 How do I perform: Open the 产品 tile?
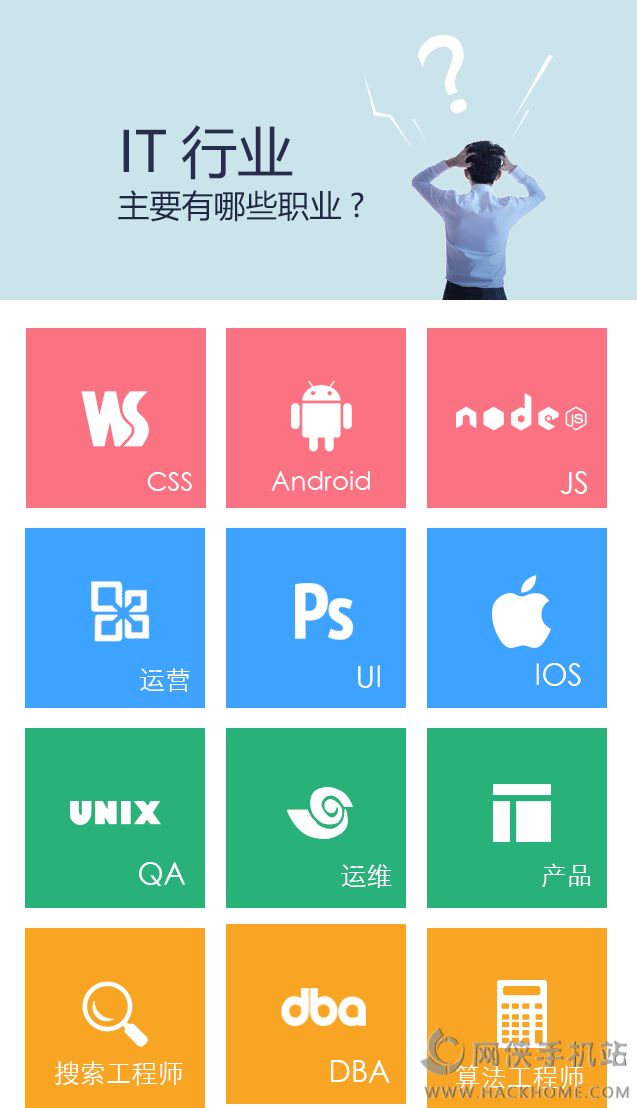coord(517,818)
